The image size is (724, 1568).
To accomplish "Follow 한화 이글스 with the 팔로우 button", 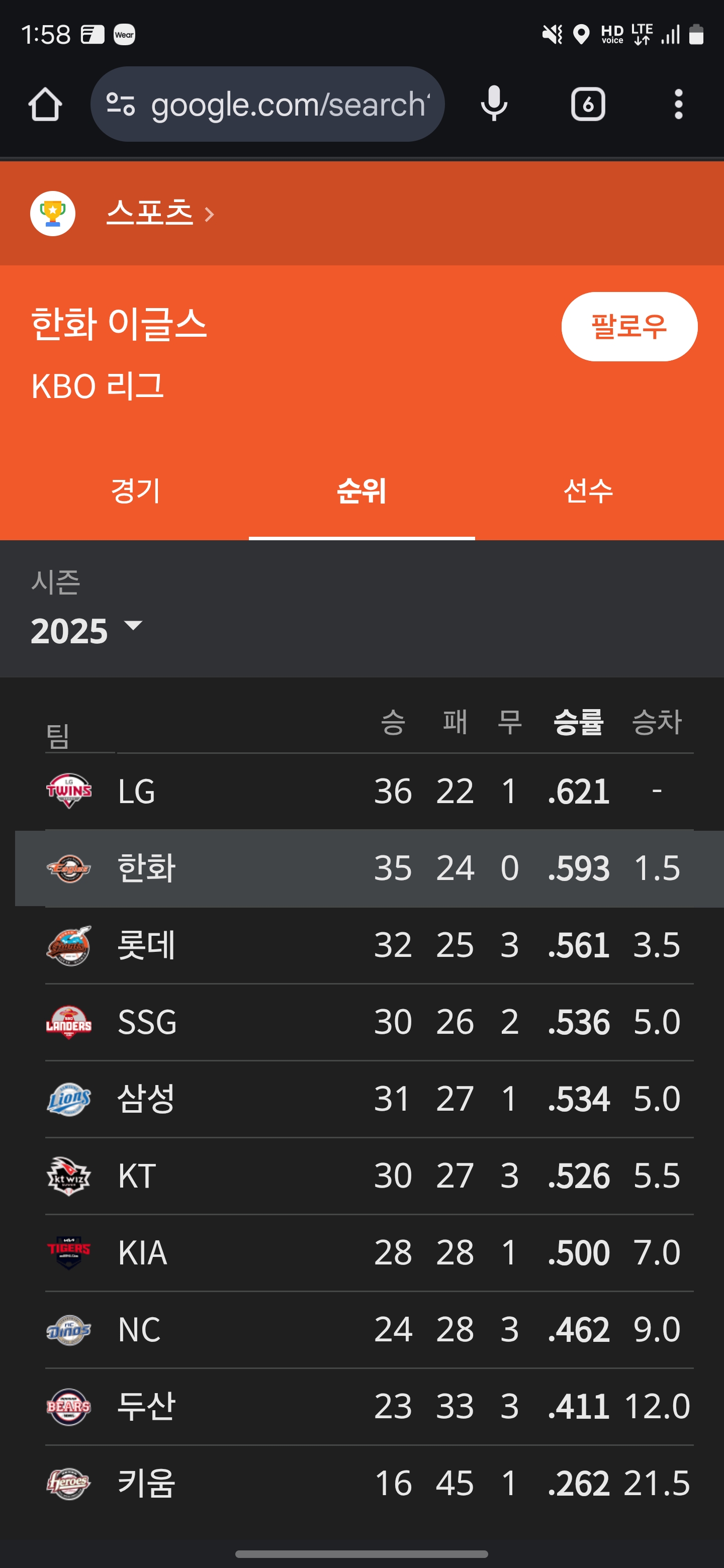I will (x=629, y=326).
